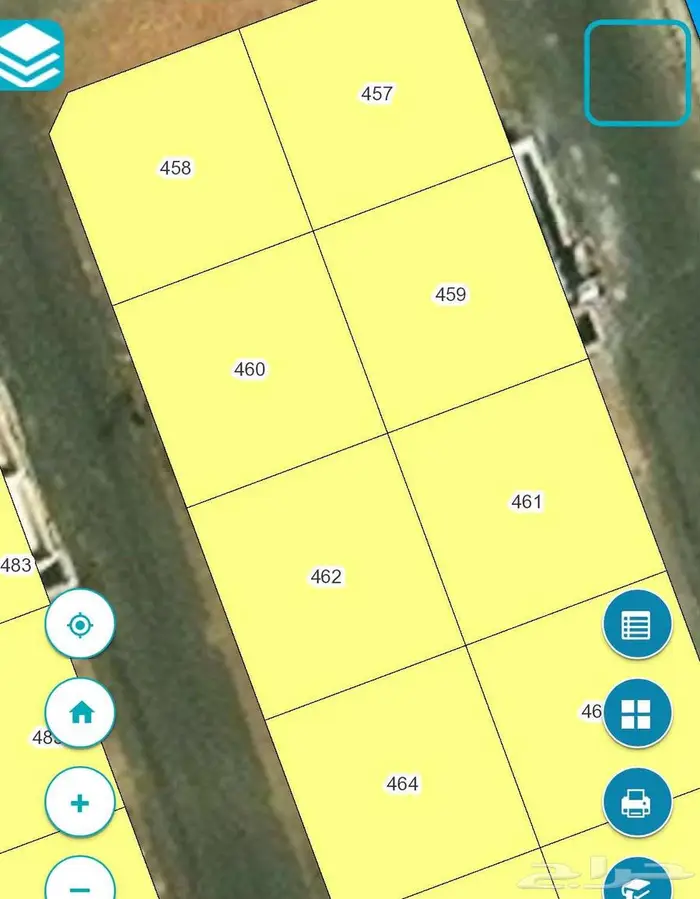This screenshot has width=700, height=899.
Task: Switch basemap using the overview thumbnail
Action: (x=636, y=73)
